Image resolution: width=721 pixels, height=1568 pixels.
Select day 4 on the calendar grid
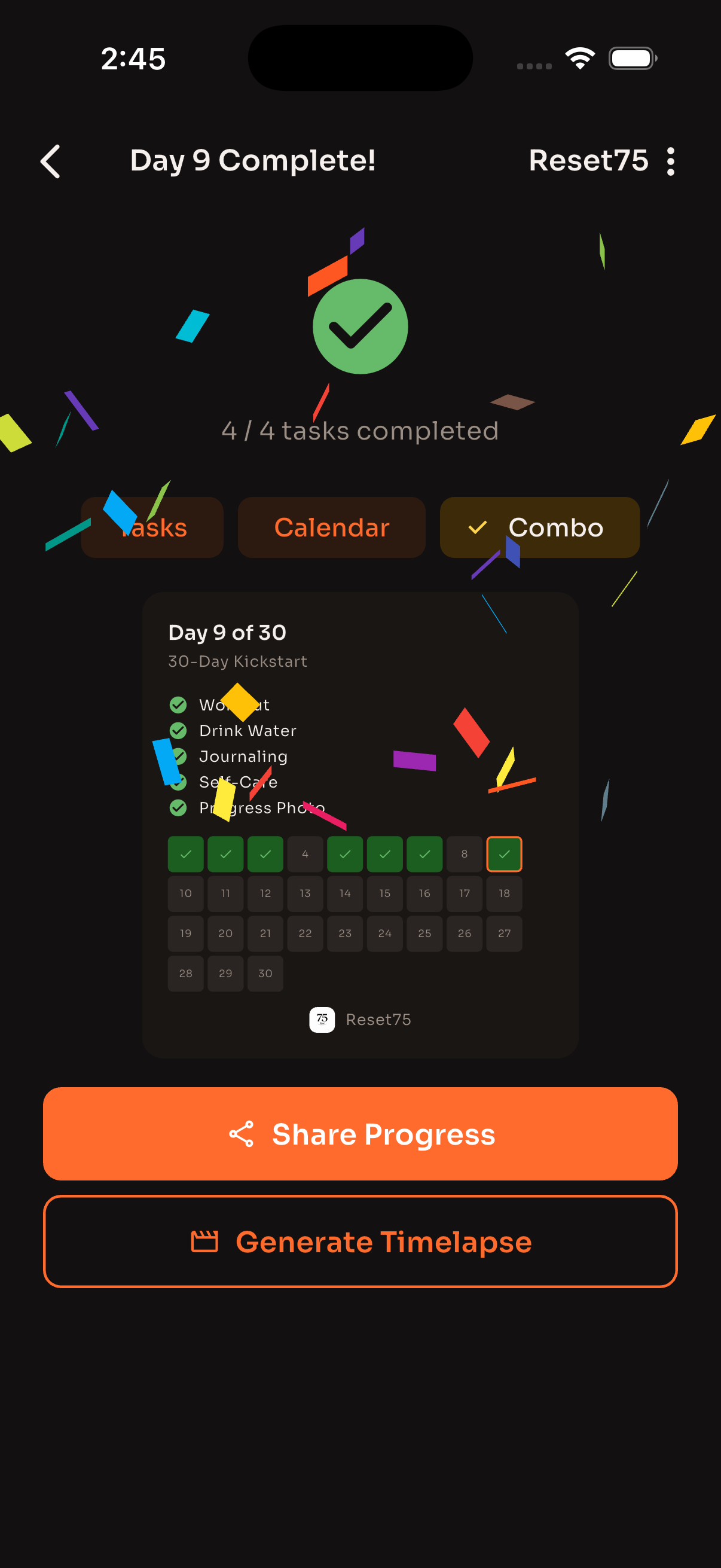pyautogui.click(x=305, y=853)
